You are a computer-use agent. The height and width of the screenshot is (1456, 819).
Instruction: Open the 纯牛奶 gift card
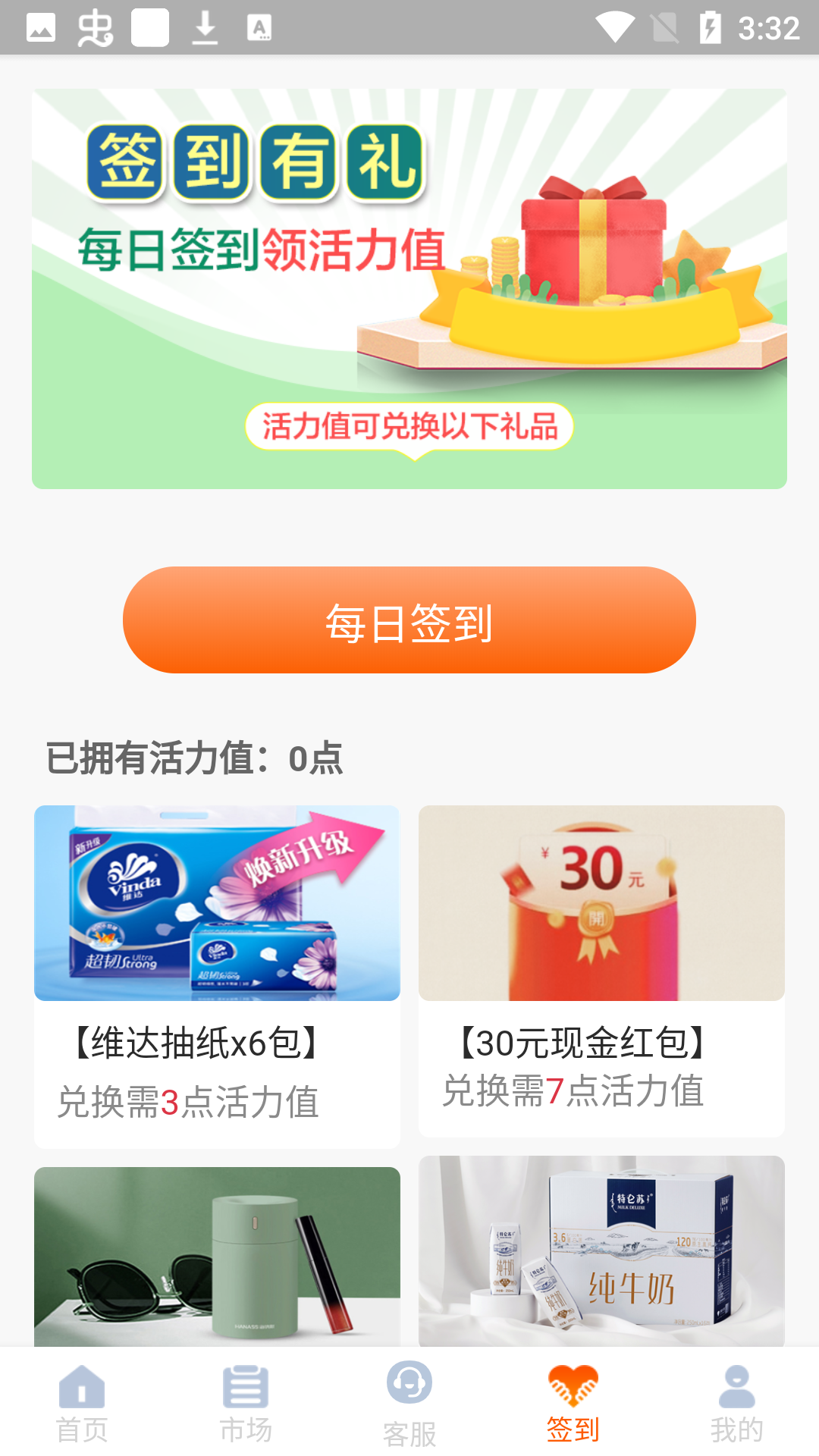click(601, 1251)
